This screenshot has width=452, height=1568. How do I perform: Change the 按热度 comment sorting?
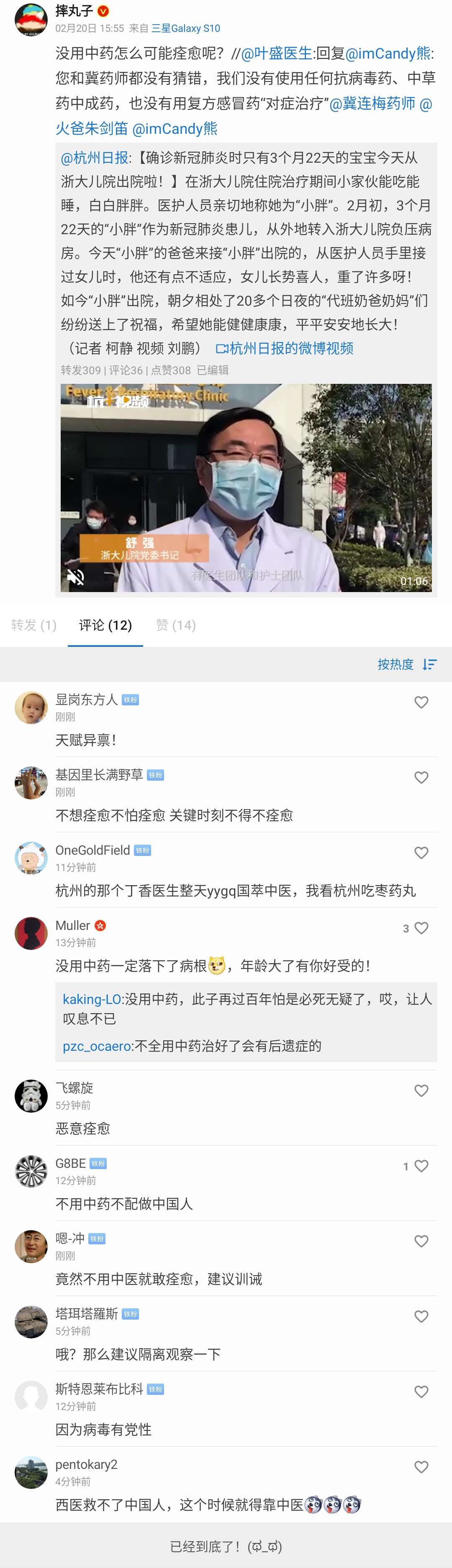[x=406, y=664]
